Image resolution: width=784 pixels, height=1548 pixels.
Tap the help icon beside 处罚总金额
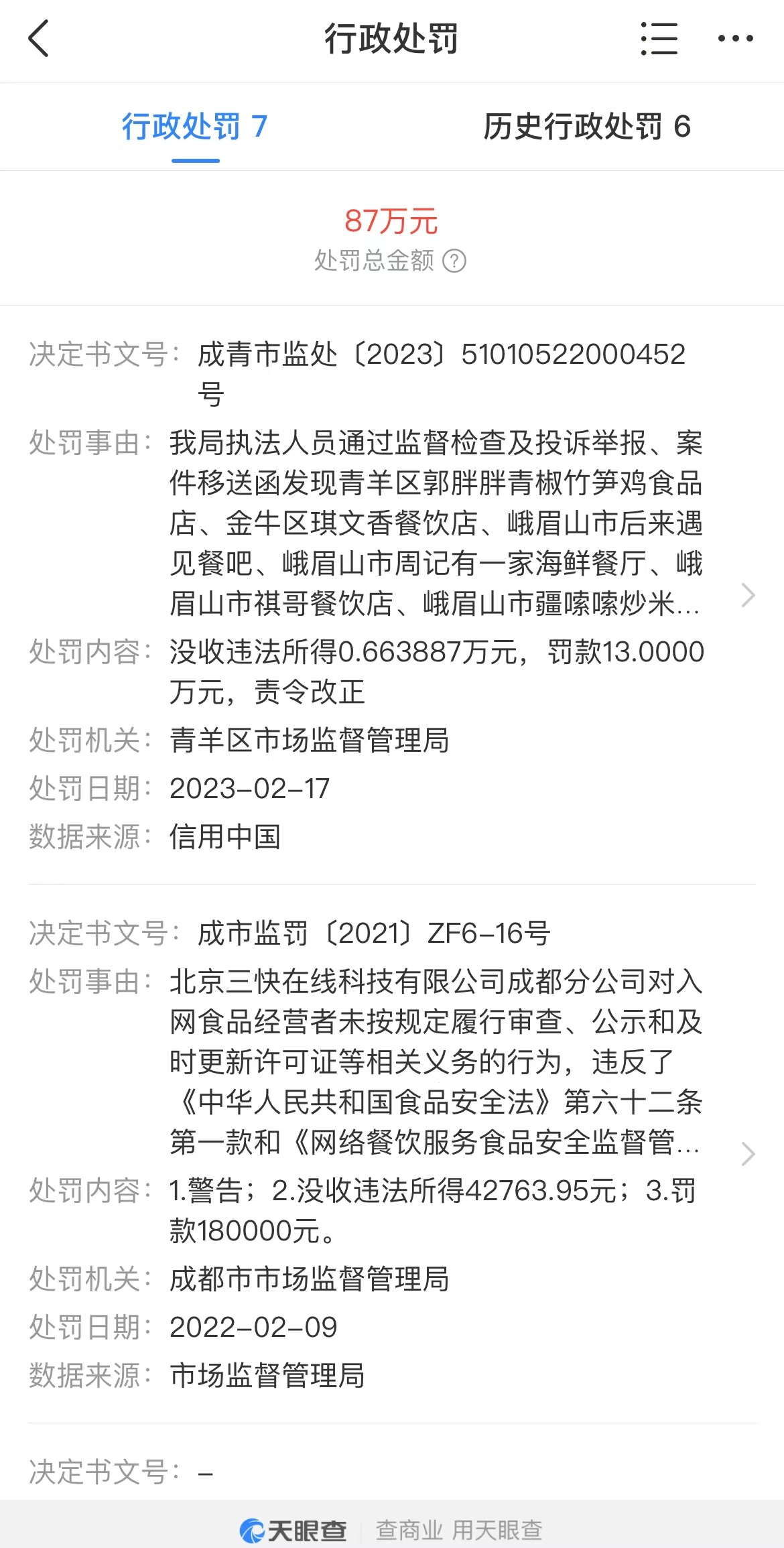pyautogui.click(x=455, y=261)
